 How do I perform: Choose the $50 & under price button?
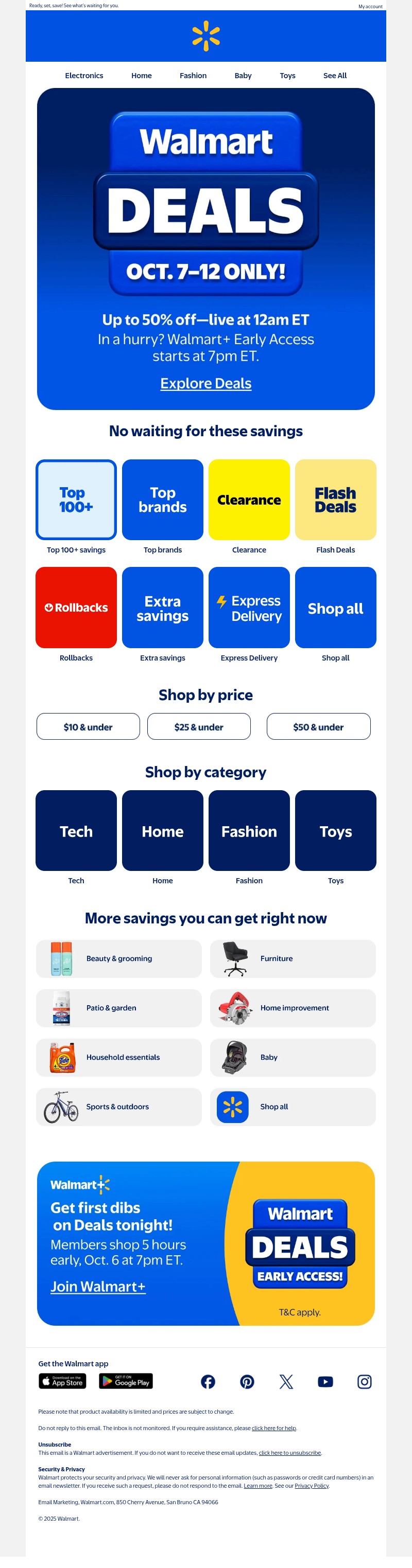[318, 727]
